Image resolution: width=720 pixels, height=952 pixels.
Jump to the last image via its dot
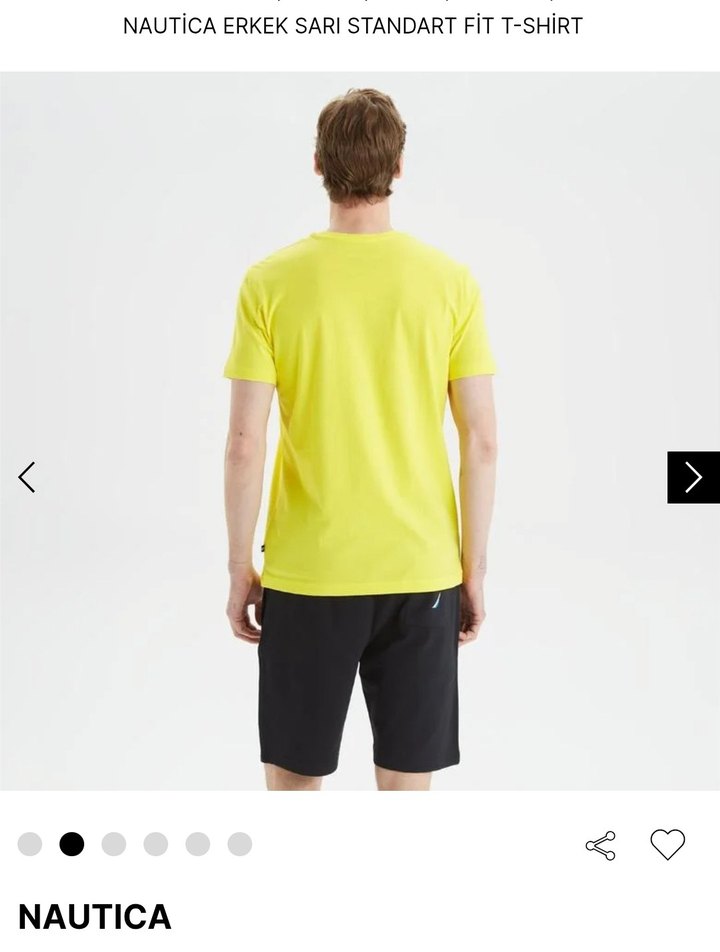[x=237, y=843]
